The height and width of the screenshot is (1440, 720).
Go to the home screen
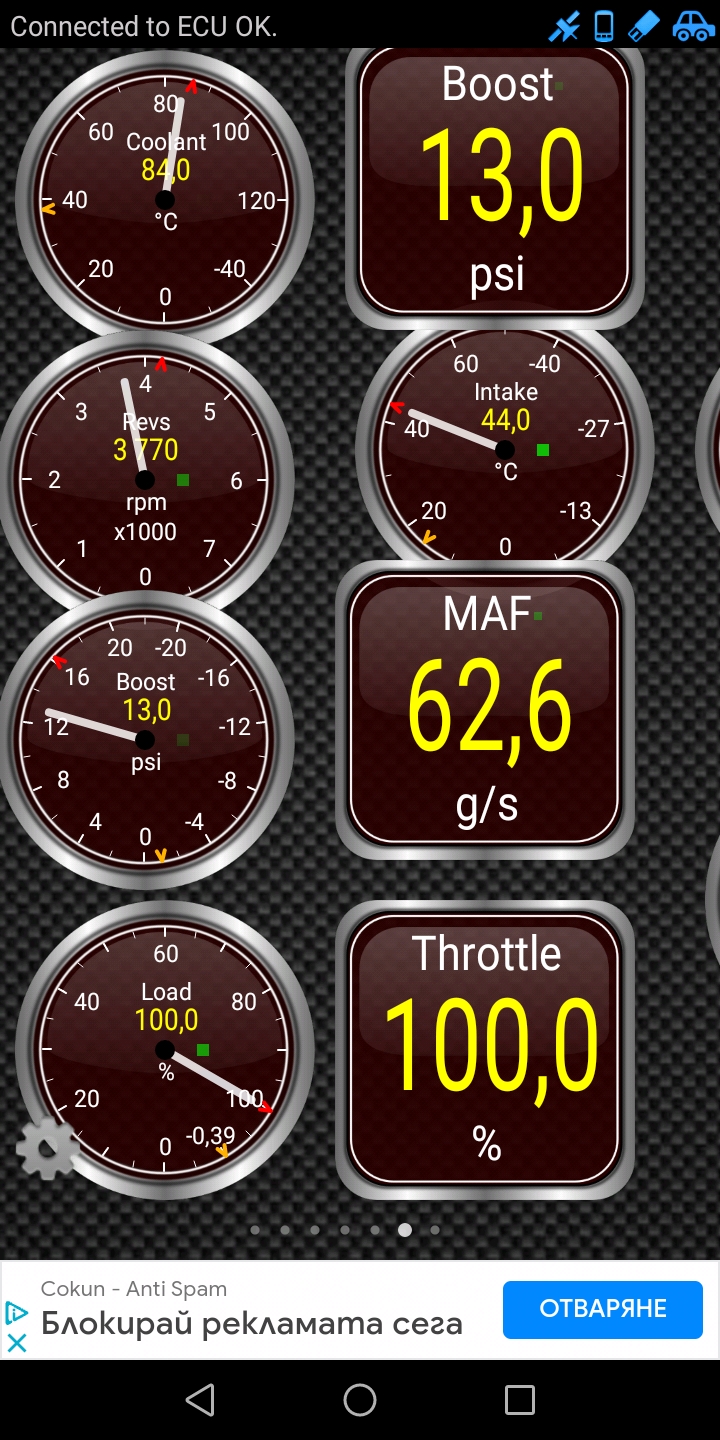(x=360, y=1400)
